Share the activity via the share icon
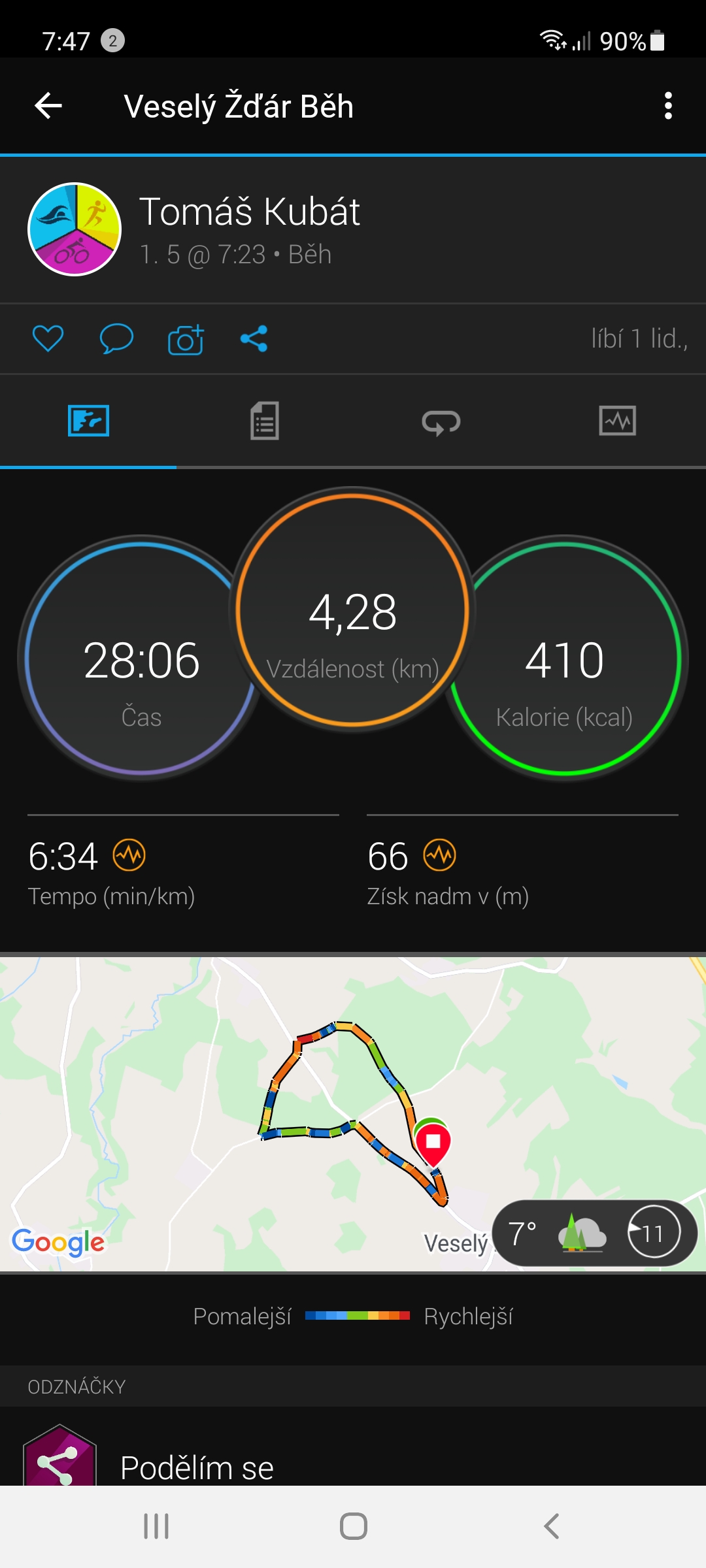The image size is (706, 1568). pyautogui.click(x=254, y=338)
